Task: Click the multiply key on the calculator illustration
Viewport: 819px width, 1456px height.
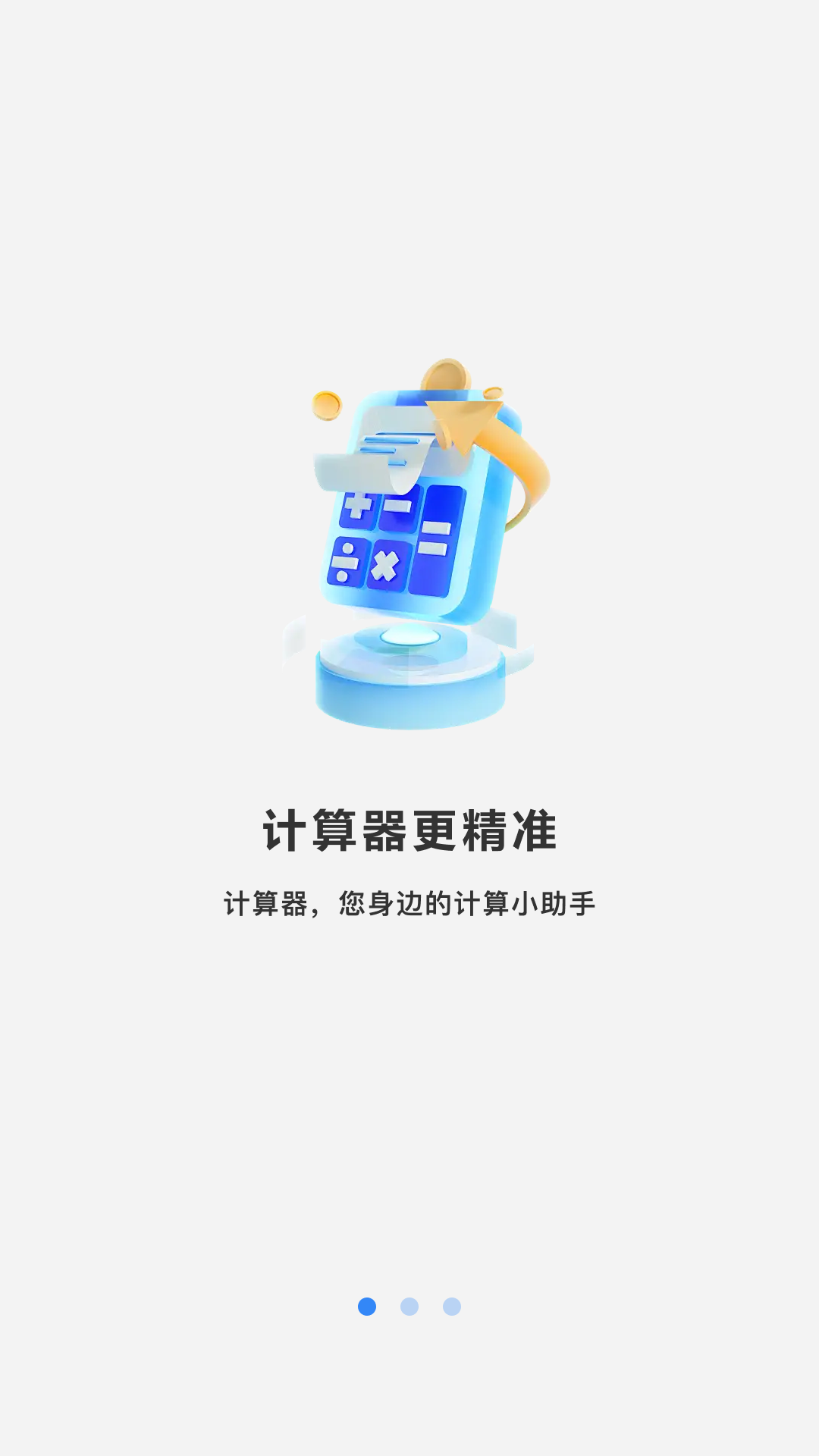Action: pos(385,563)
